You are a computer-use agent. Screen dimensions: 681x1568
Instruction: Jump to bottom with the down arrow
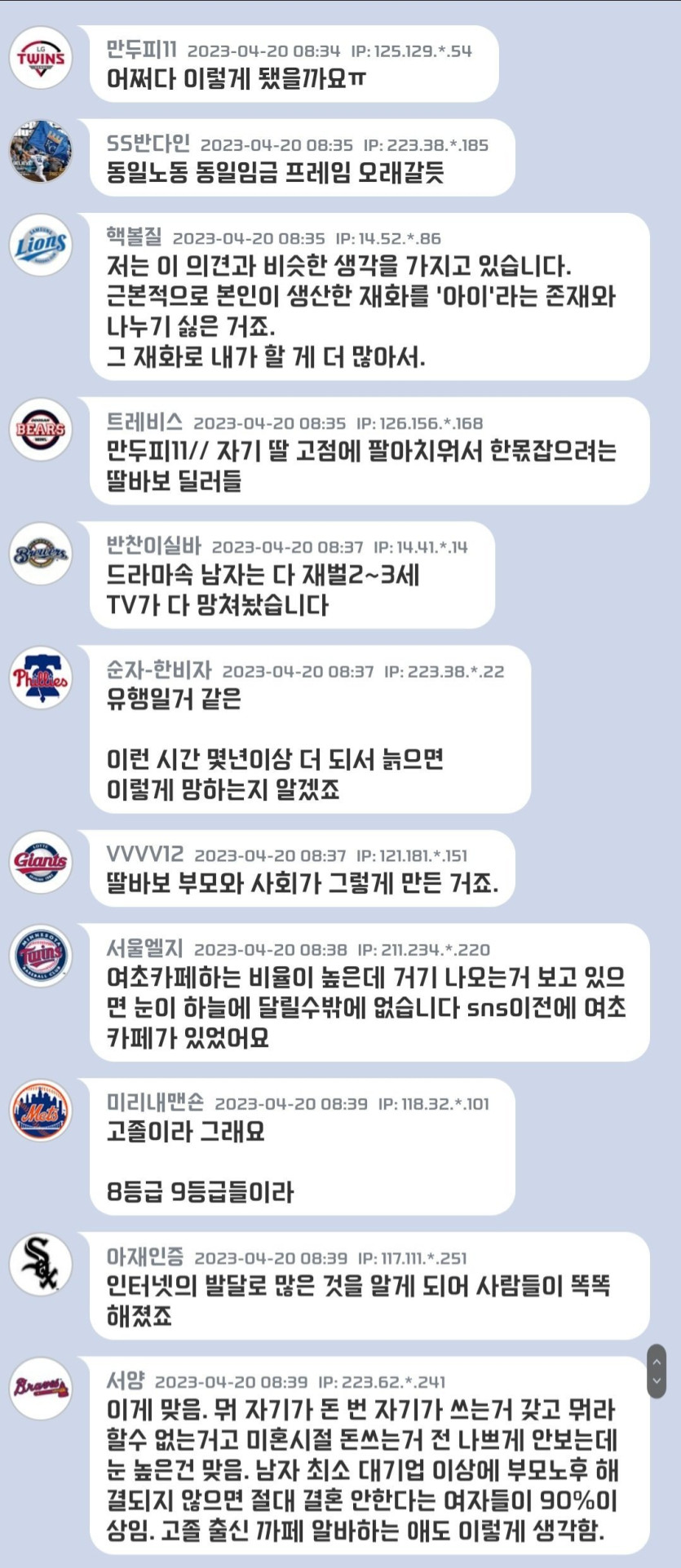[x=657, y=1382]
